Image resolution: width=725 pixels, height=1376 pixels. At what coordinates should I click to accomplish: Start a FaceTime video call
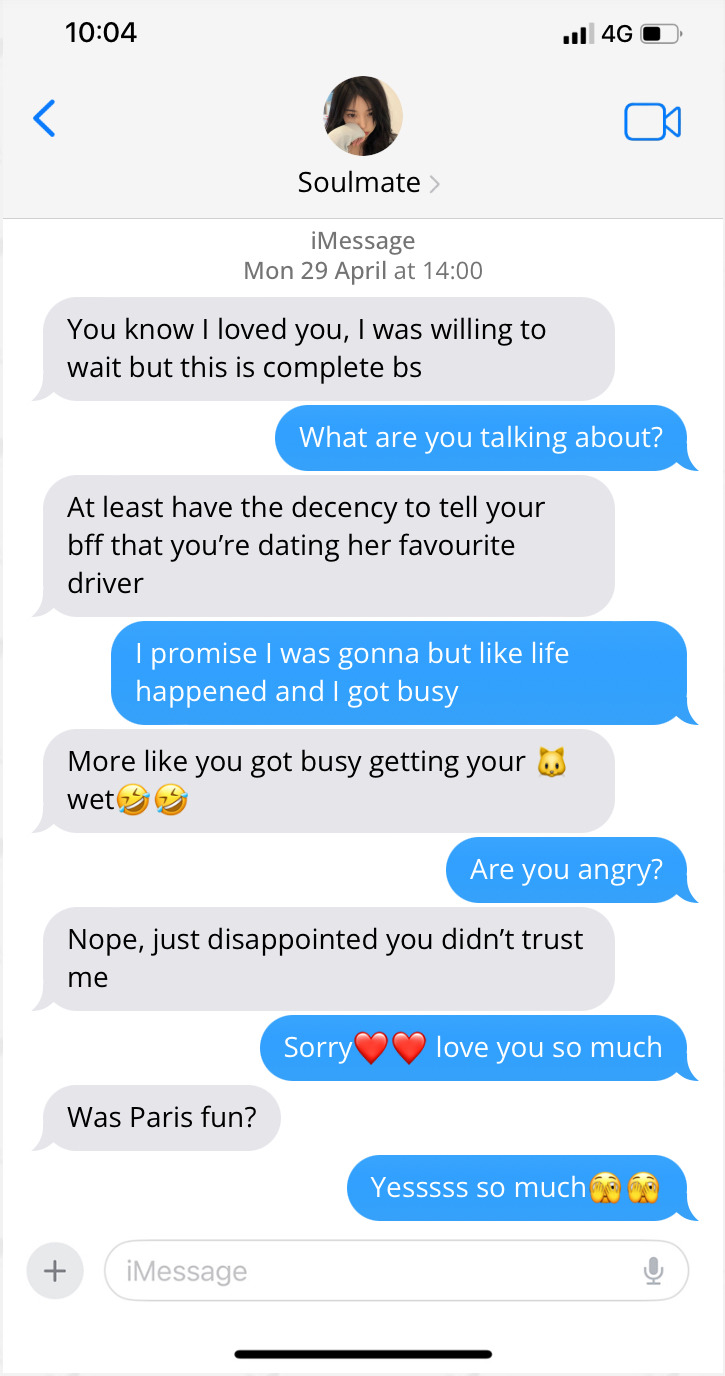pos(652,122)
